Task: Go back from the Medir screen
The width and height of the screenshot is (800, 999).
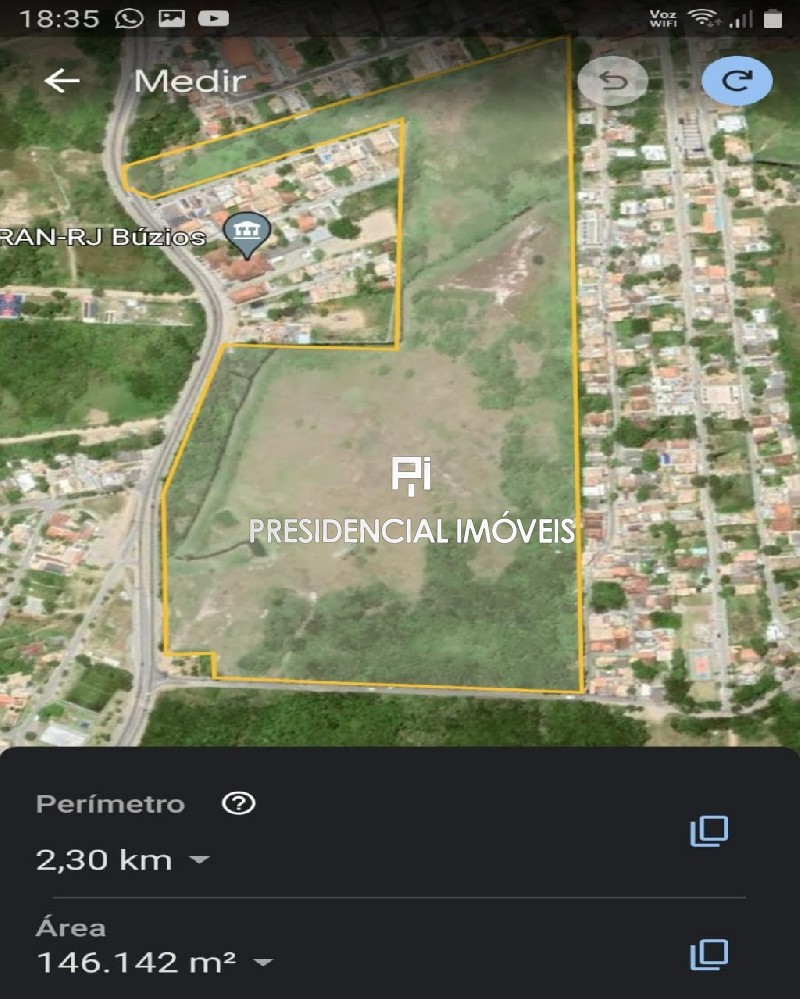Action: (x=62, y=81)
